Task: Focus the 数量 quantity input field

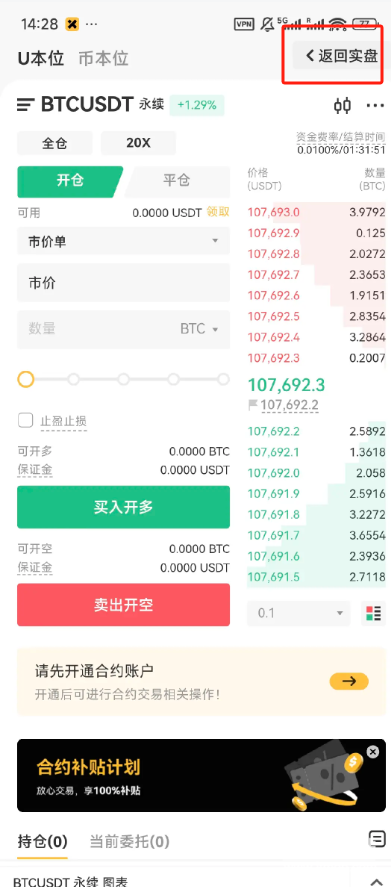Action: tap(123, 329)
